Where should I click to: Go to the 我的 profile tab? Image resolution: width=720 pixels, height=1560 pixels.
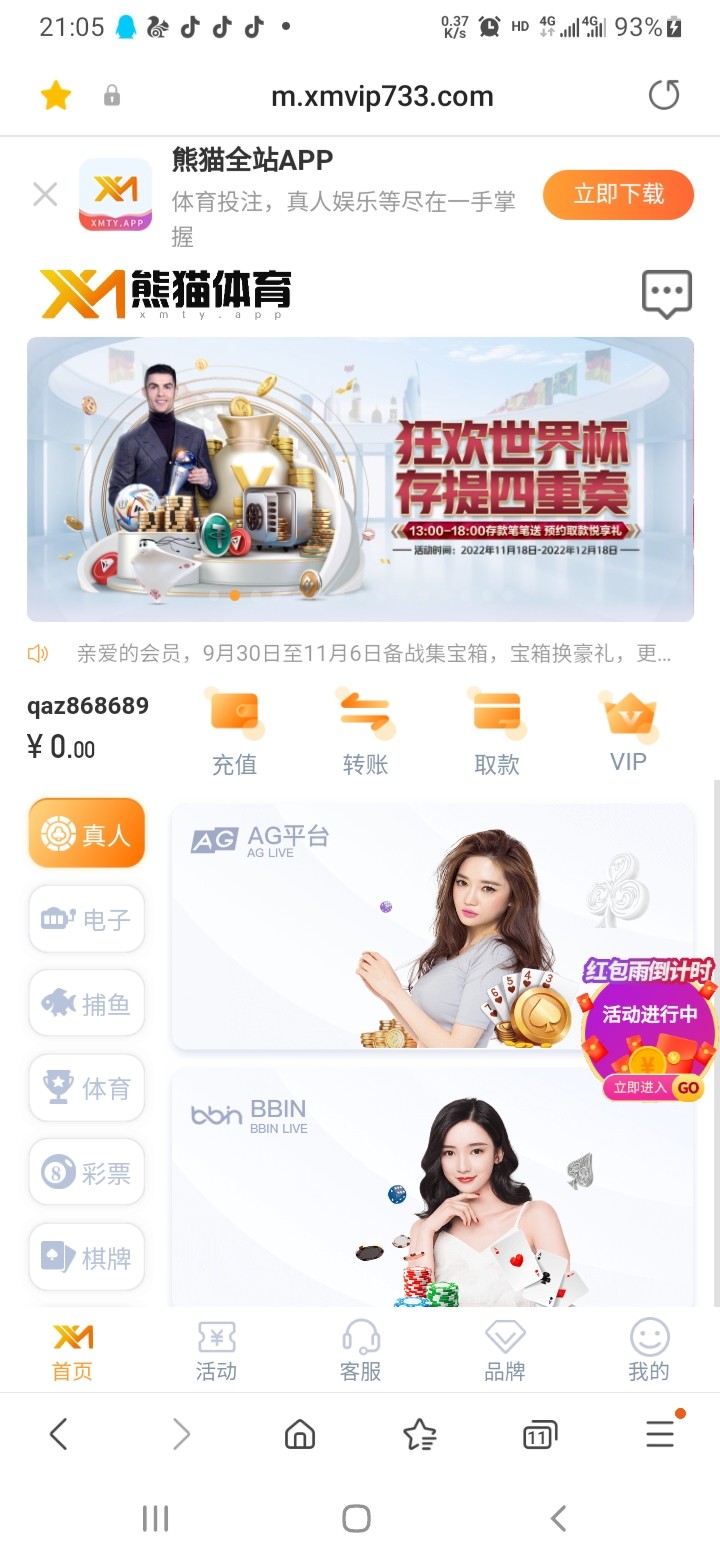(648, 1350)
